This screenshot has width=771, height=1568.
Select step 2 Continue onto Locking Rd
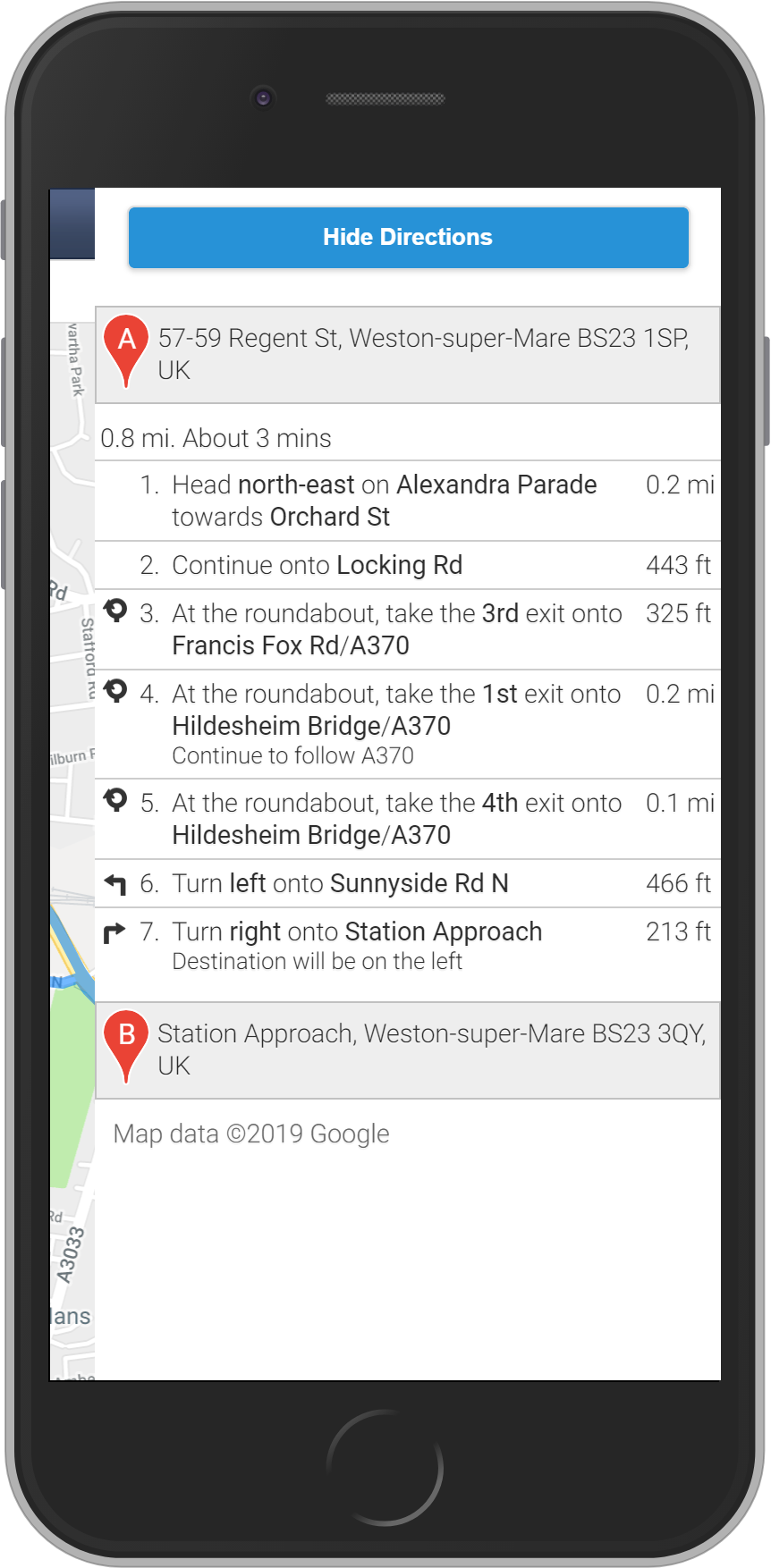point(385,565)
